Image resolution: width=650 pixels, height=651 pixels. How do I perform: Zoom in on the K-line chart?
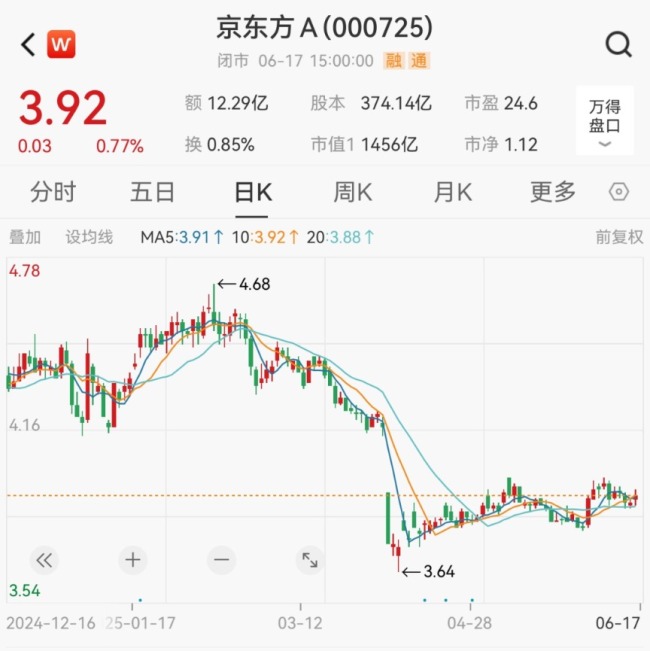tap(132, 559)
